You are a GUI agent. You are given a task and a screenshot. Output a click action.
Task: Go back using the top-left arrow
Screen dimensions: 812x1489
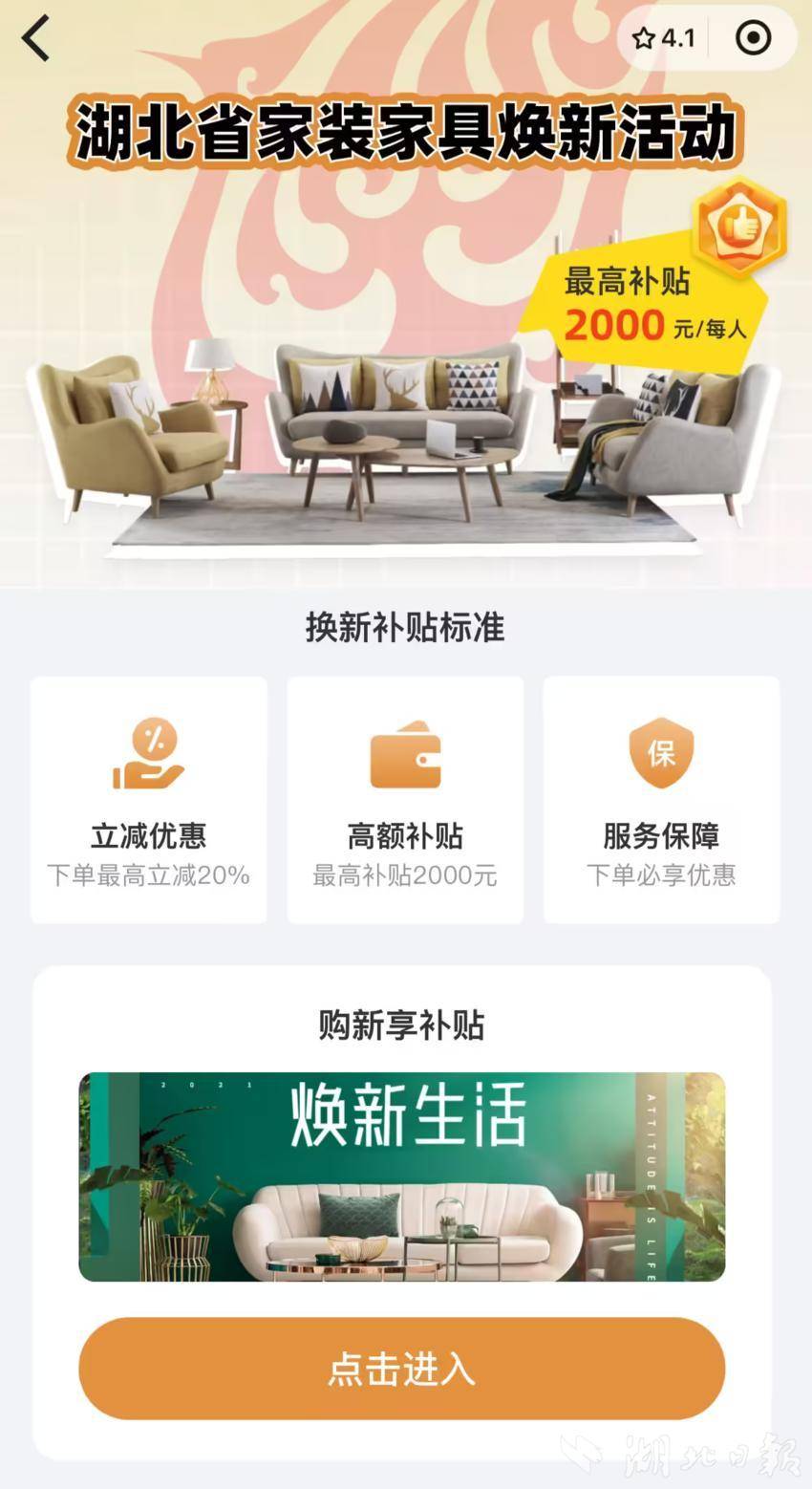click(x=36, y=39)
